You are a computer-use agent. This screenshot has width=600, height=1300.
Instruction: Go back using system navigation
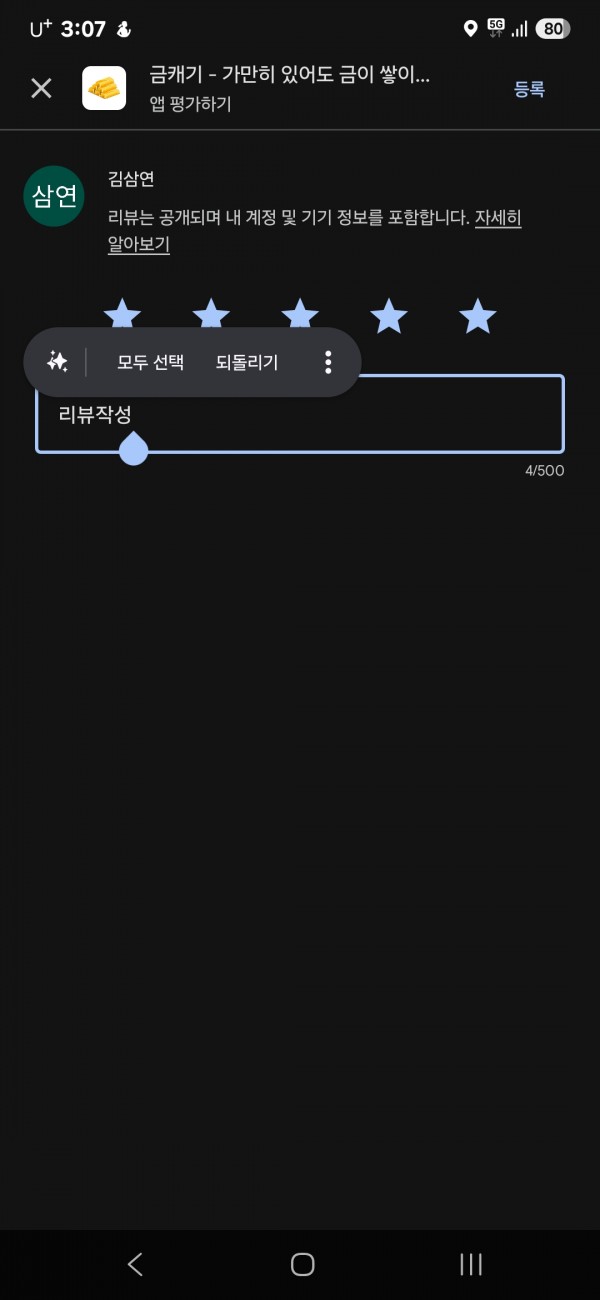pos(136,1264)
